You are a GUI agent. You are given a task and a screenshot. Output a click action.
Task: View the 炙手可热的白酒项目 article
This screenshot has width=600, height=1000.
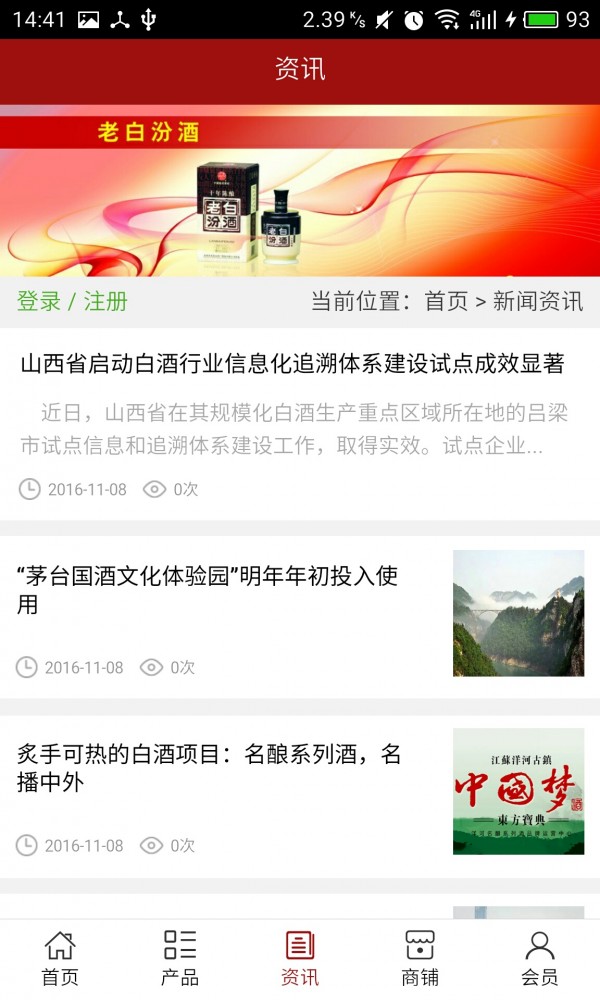pyautogui.click(x=209, y=768)
